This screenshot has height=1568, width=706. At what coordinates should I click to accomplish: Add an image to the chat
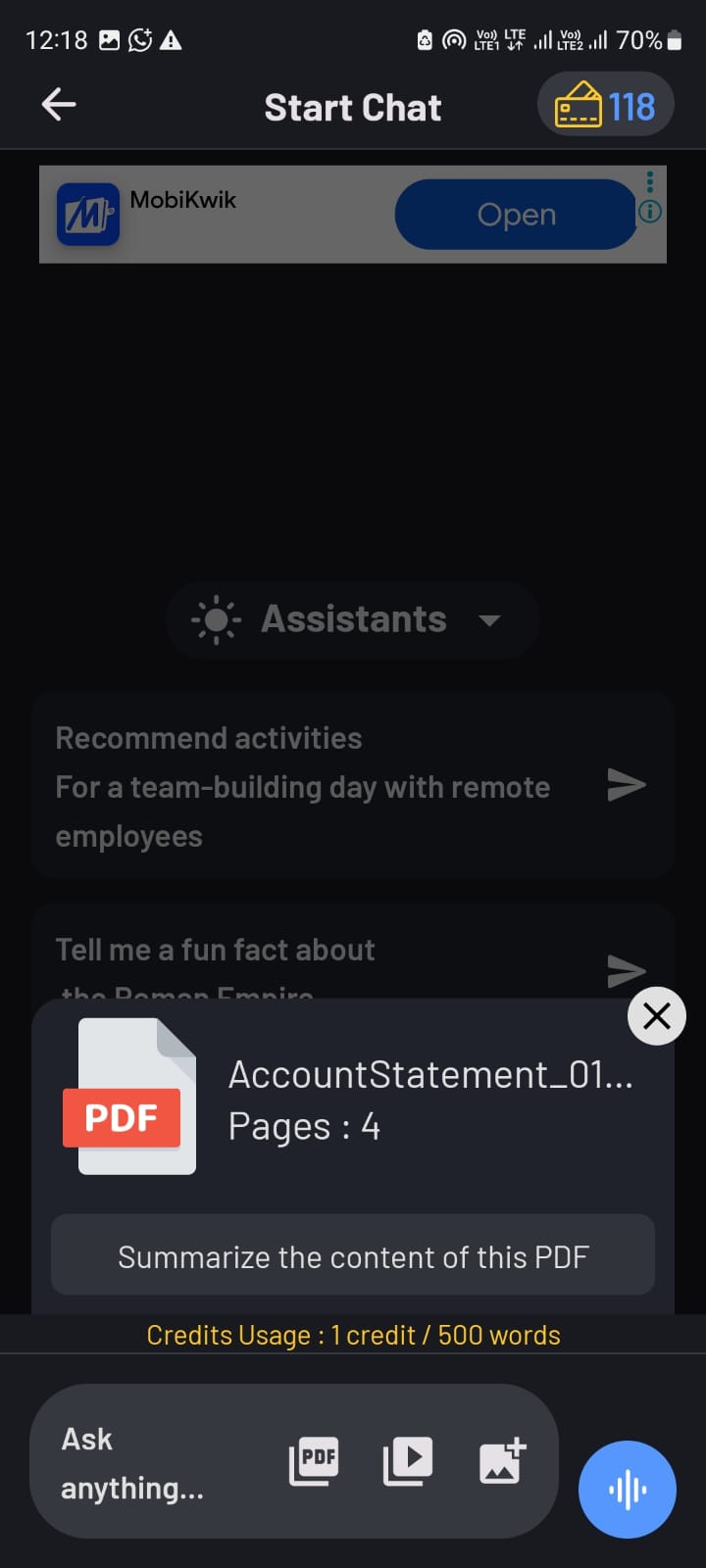click(502, 1461)
